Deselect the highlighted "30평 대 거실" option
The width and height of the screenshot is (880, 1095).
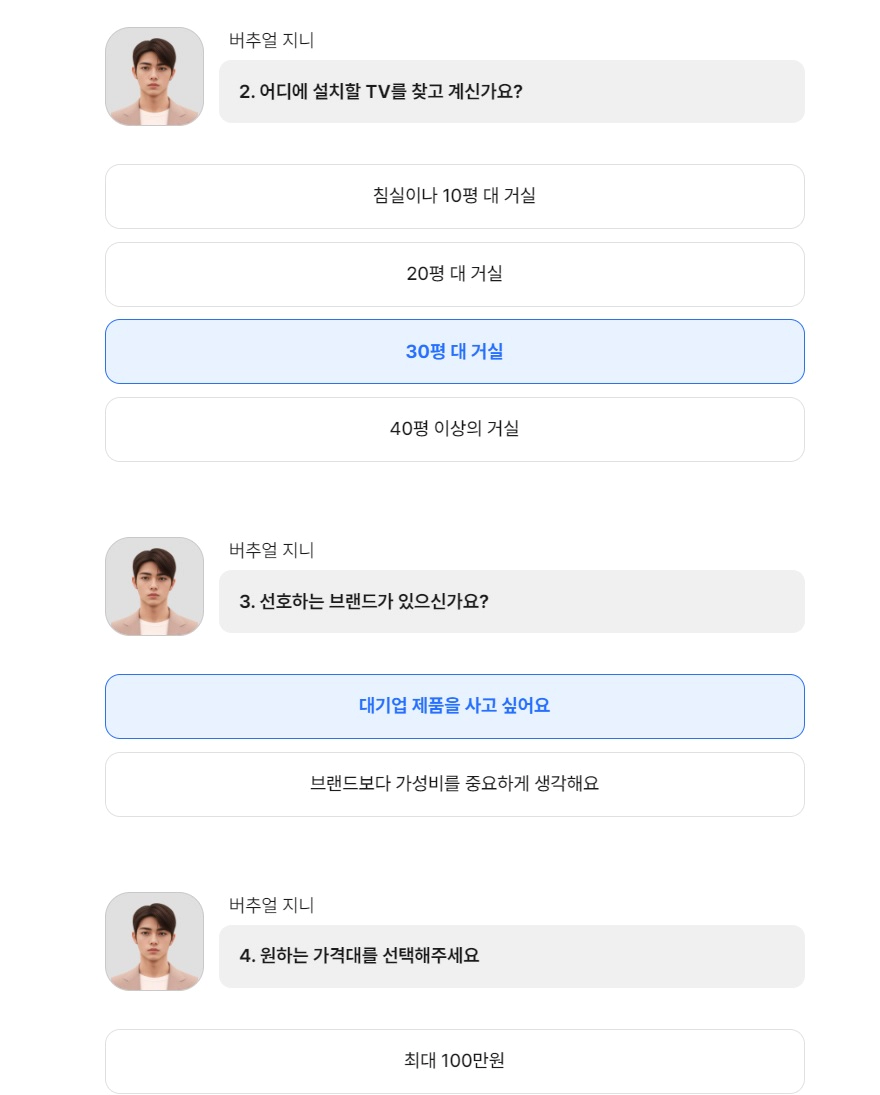click(453, 351)
